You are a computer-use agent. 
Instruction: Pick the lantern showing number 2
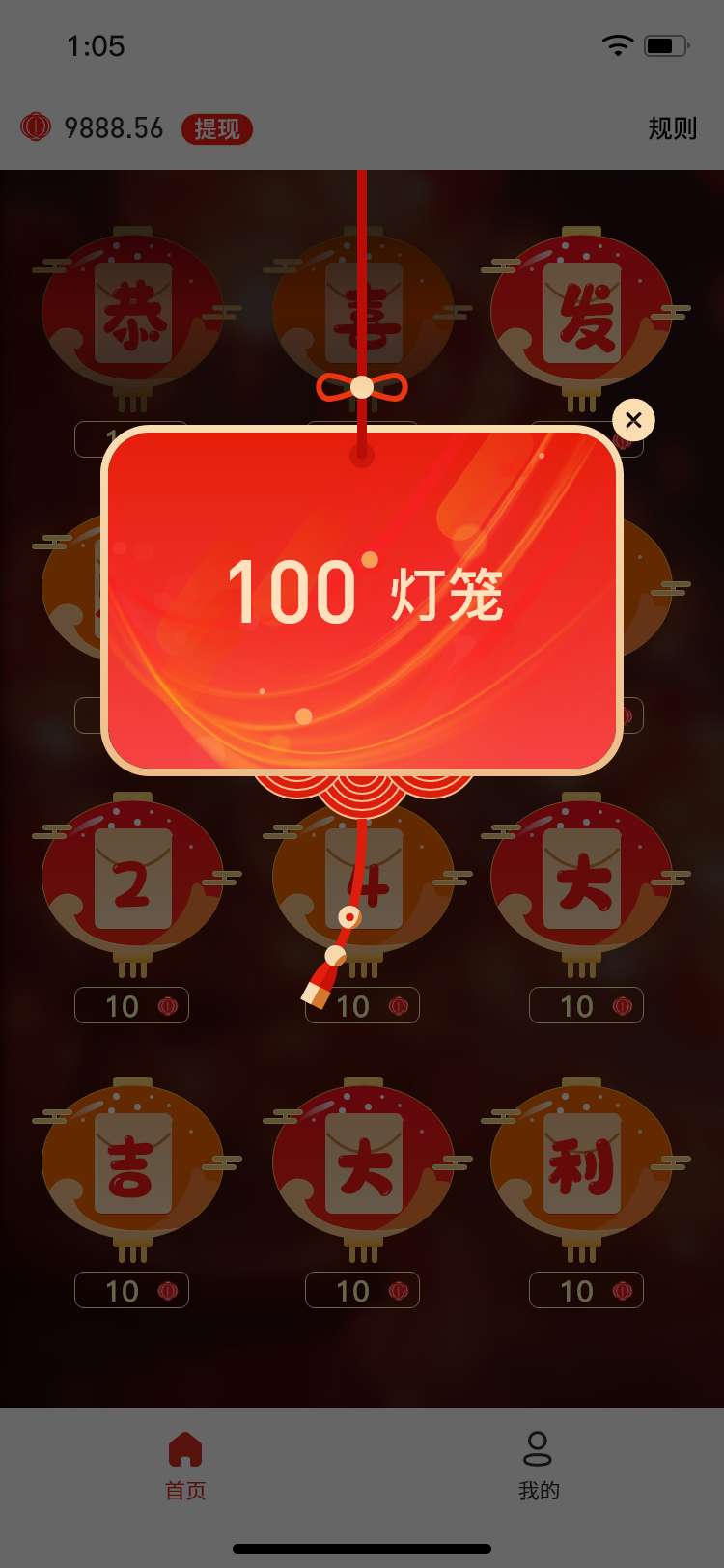click(133, 880)
